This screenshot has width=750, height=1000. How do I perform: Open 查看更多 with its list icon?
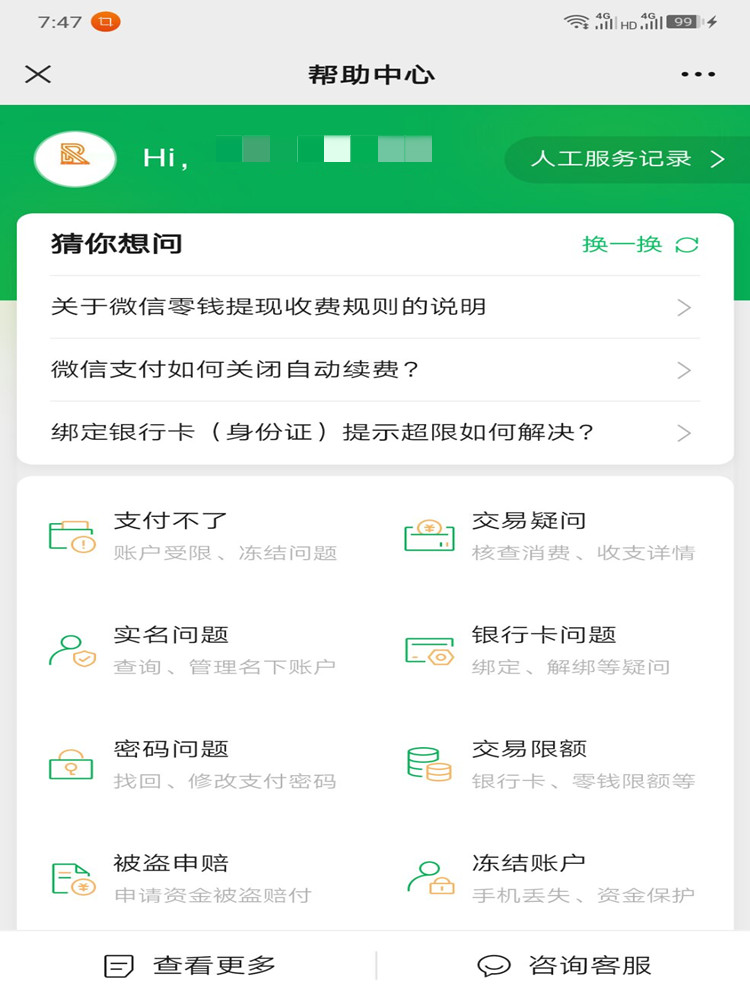point(190,964)
